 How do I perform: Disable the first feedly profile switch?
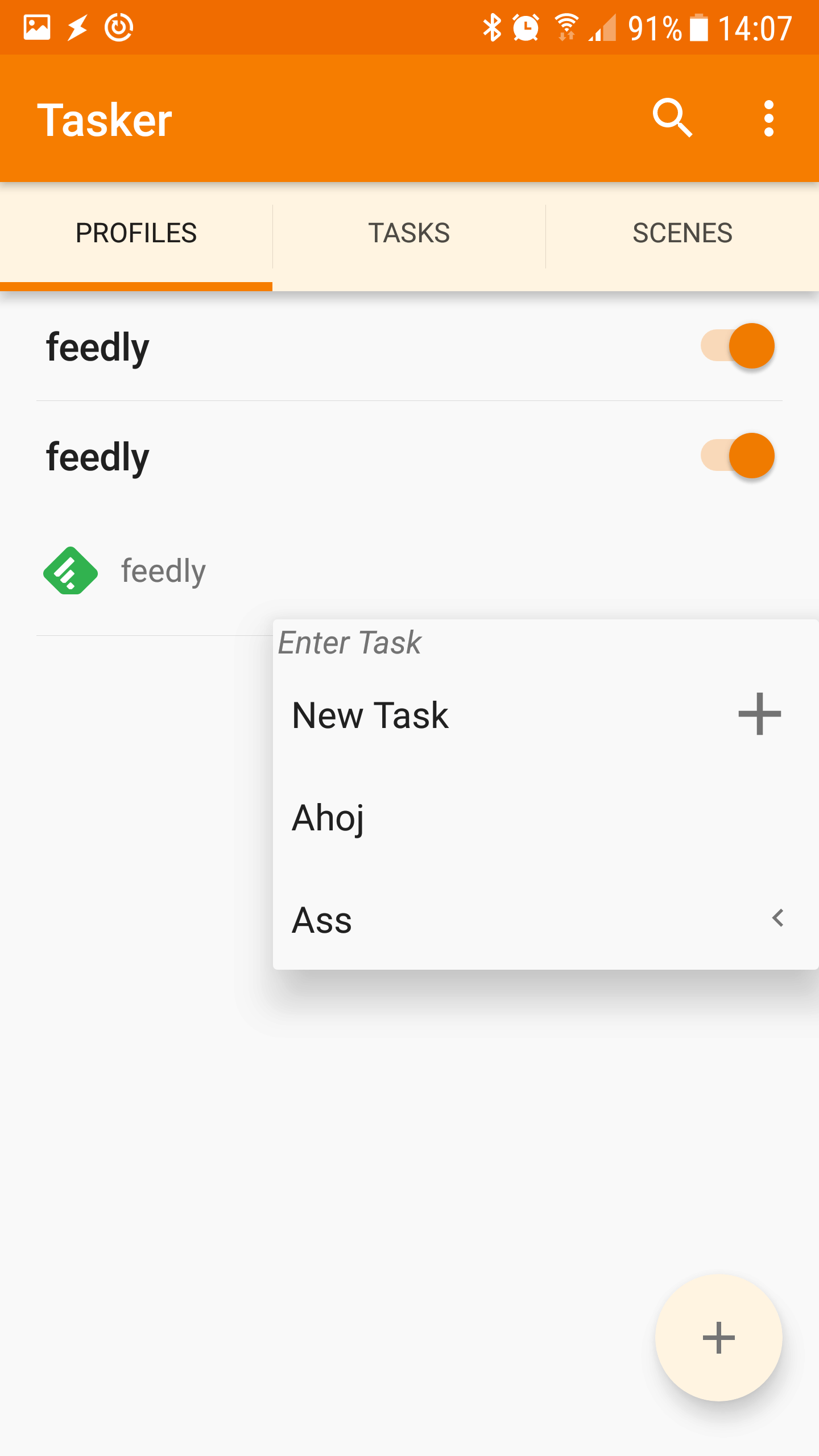coord(737,346)
